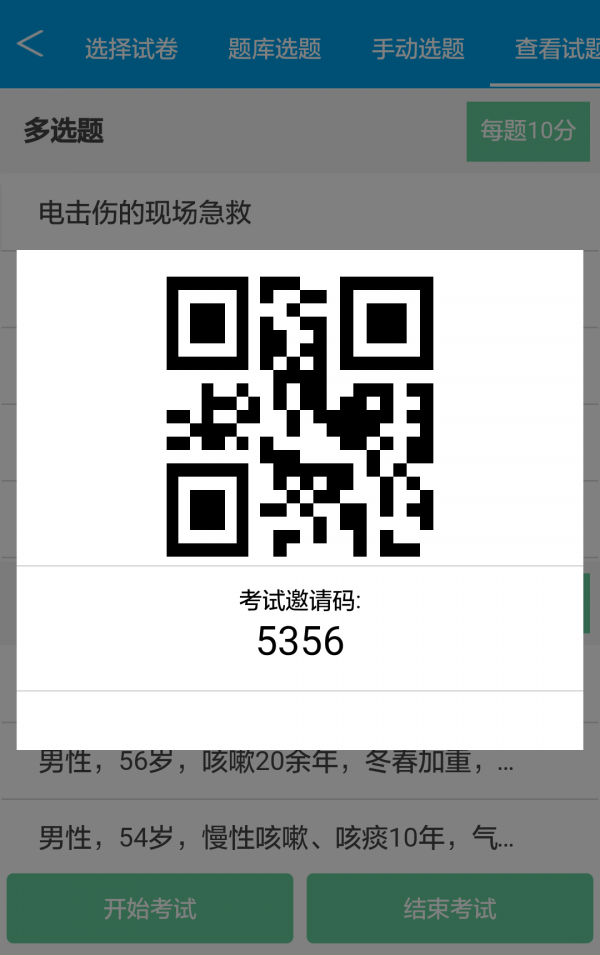
Task: Switch to the 题库选题 tab
Action: 274,48
